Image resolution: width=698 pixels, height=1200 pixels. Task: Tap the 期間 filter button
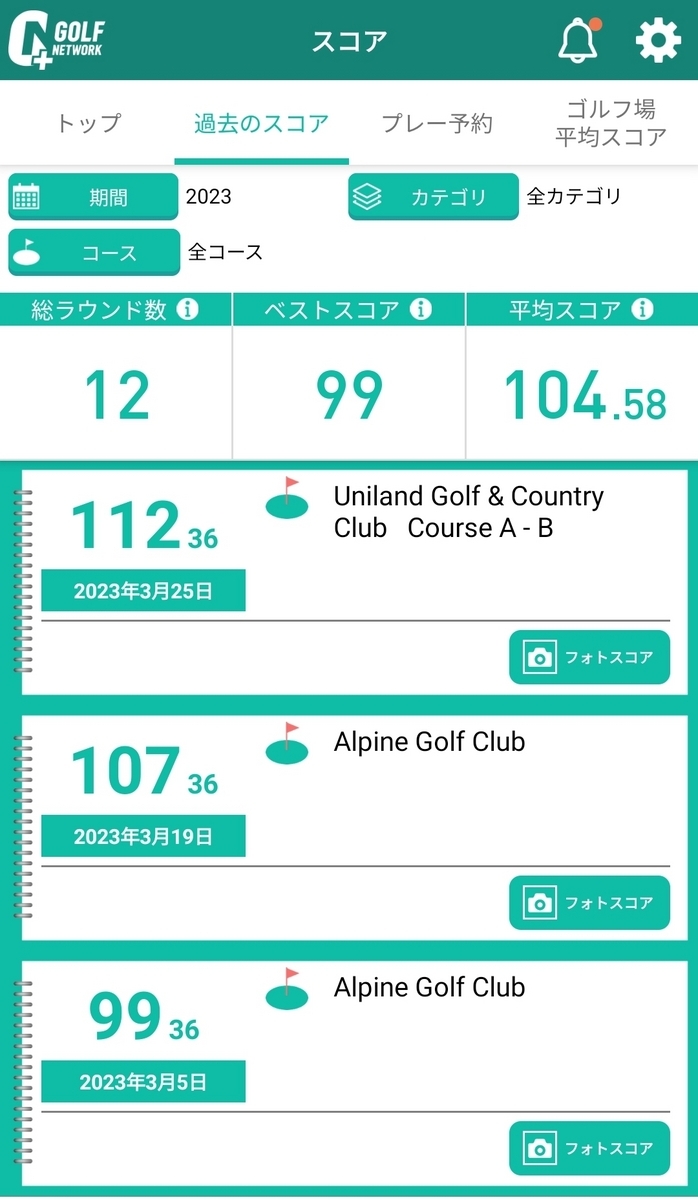tap(93, 197)
